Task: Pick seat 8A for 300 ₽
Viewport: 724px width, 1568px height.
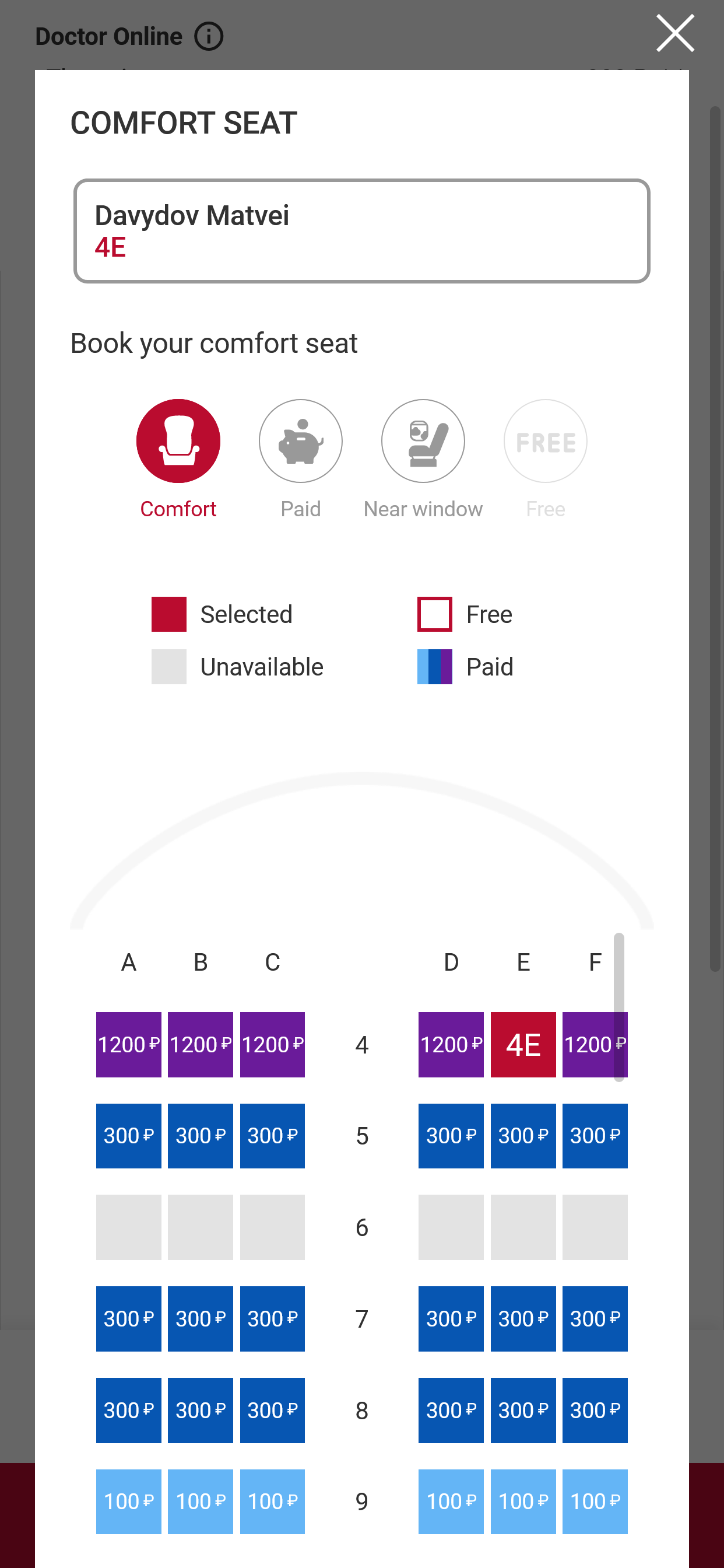Action: pyautogui.click(x=128, y=1410)
